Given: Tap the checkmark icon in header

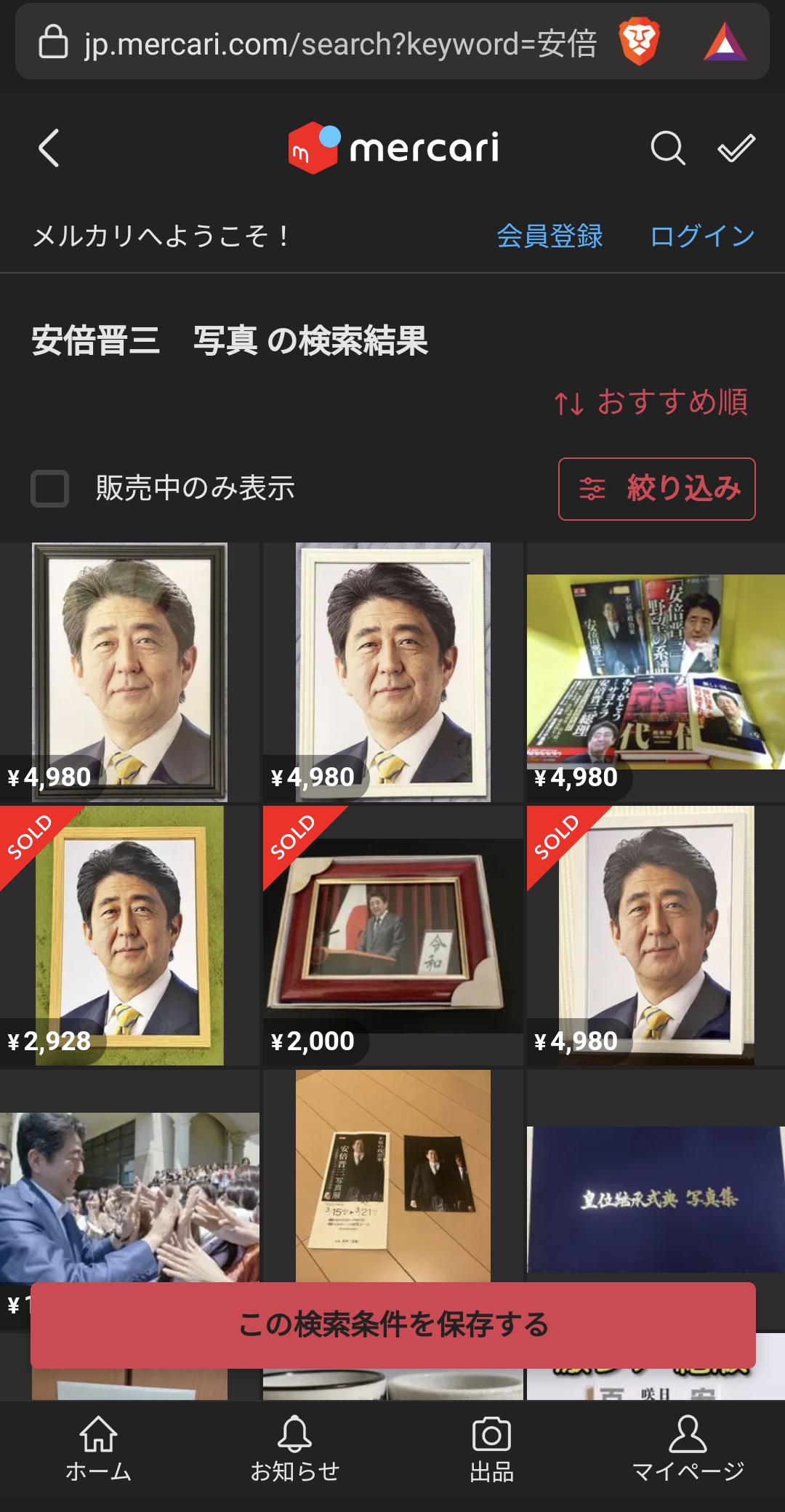Looking at the screenshot, I should (x=736, y=148).
